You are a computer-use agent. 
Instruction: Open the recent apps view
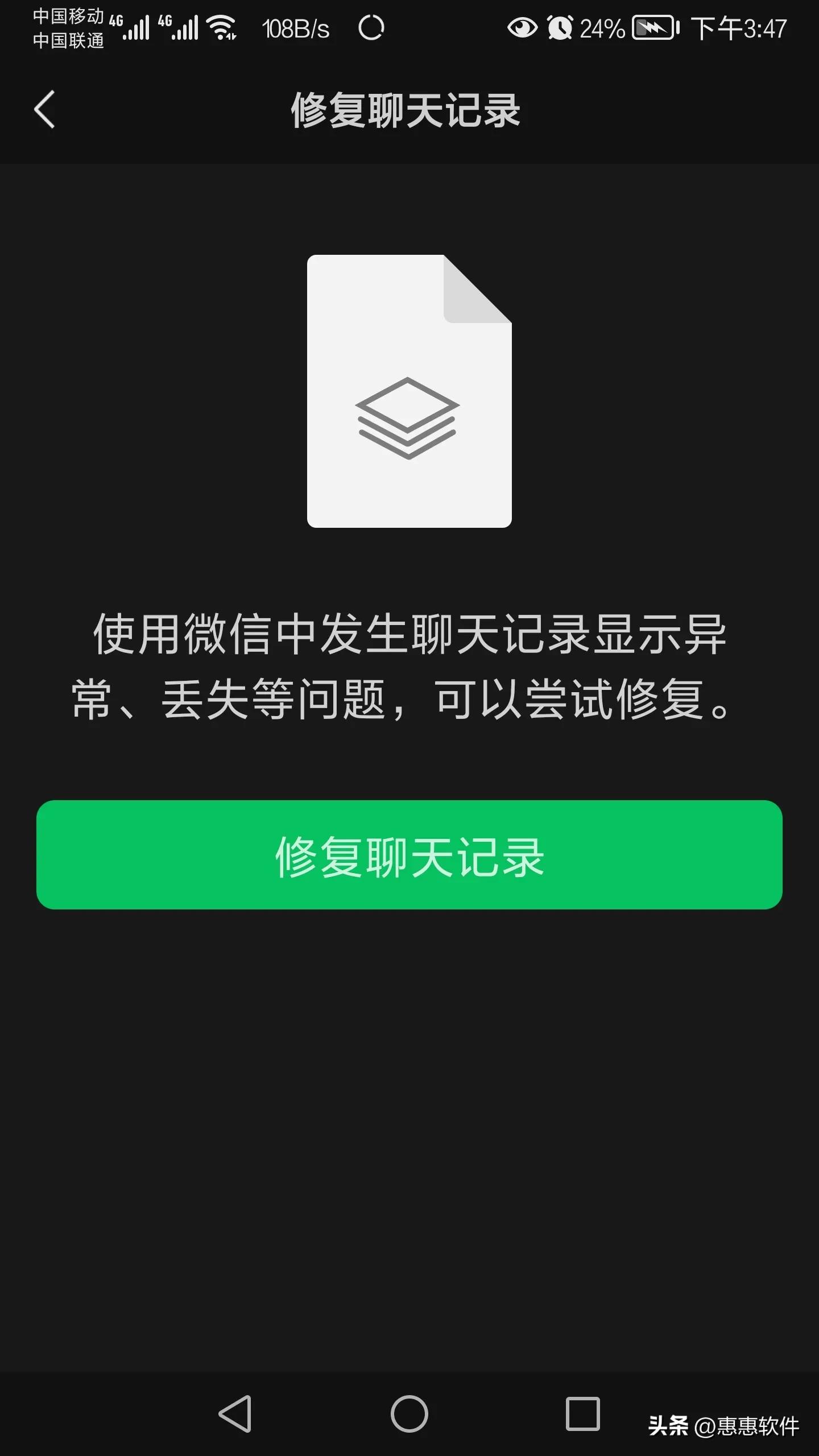point(582,1413)
